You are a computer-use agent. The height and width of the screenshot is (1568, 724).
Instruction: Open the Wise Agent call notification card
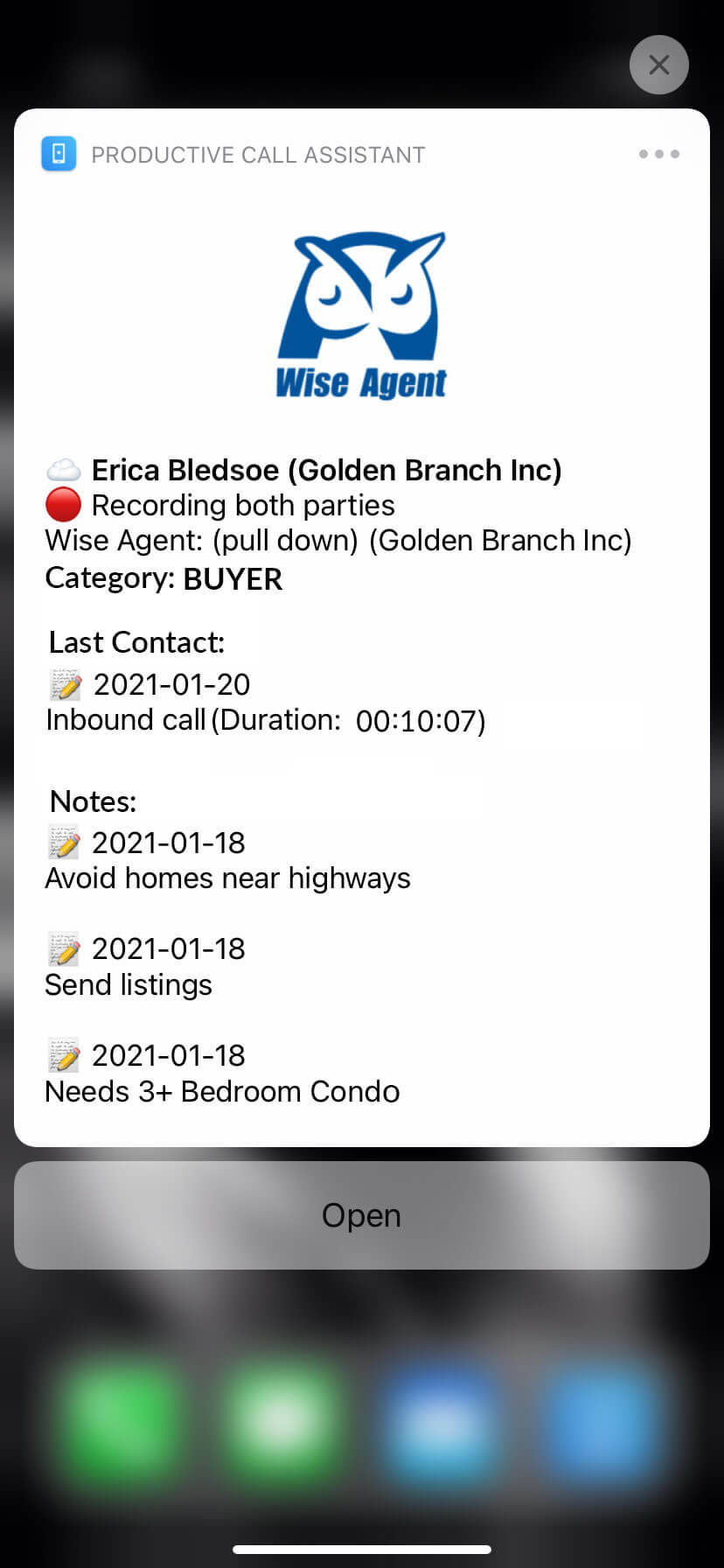362,627
